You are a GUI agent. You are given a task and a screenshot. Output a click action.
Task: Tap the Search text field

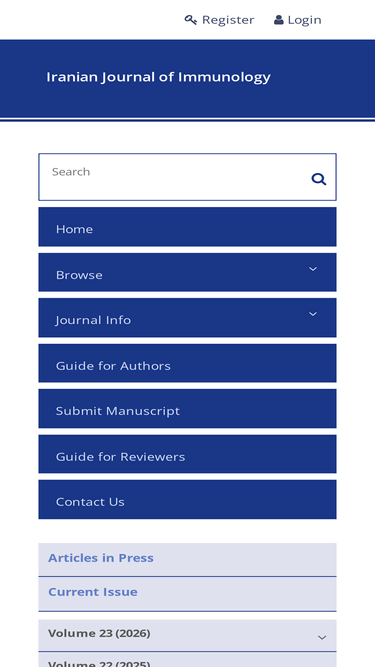(x=174, y=177)
